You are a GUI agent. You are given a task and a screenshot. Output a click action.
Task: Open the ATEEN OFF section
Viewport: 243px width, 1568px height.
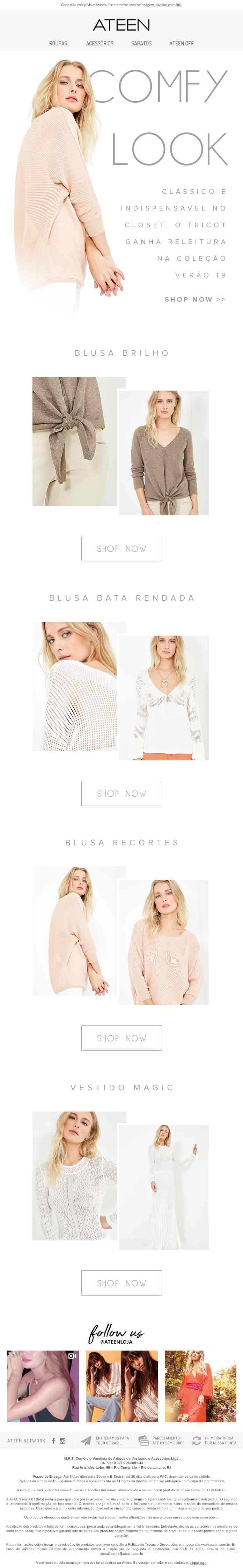(181, 44)
